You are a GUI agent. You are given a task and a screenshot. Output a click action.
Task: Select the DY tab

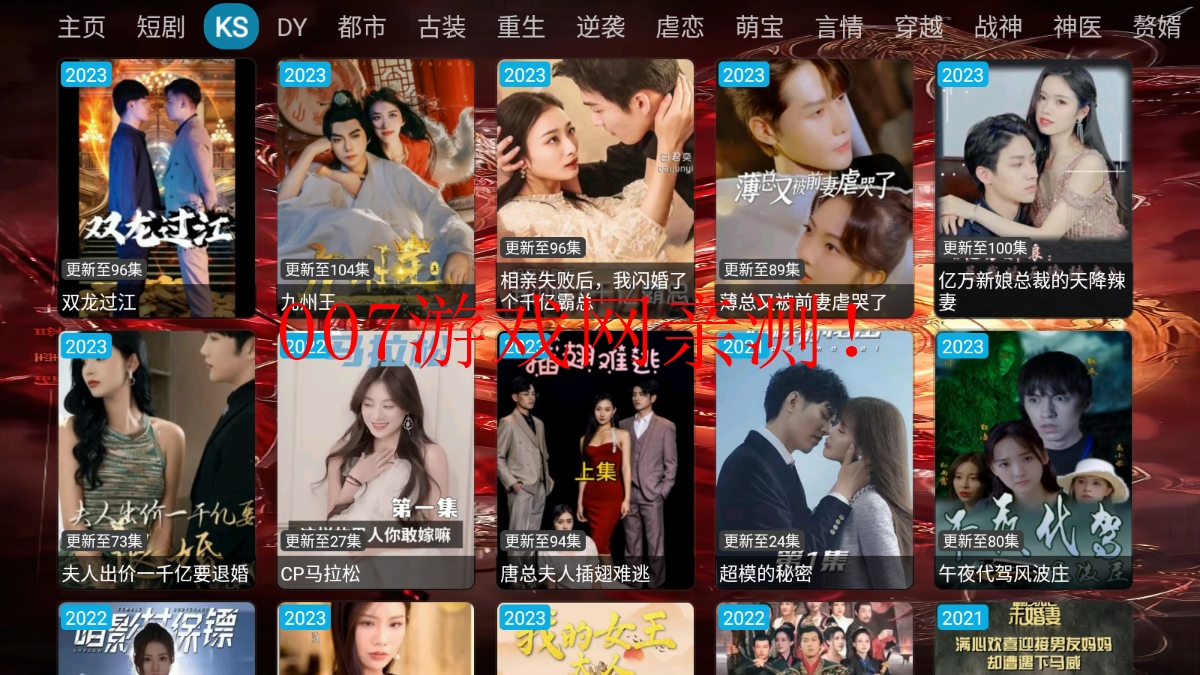292,27
